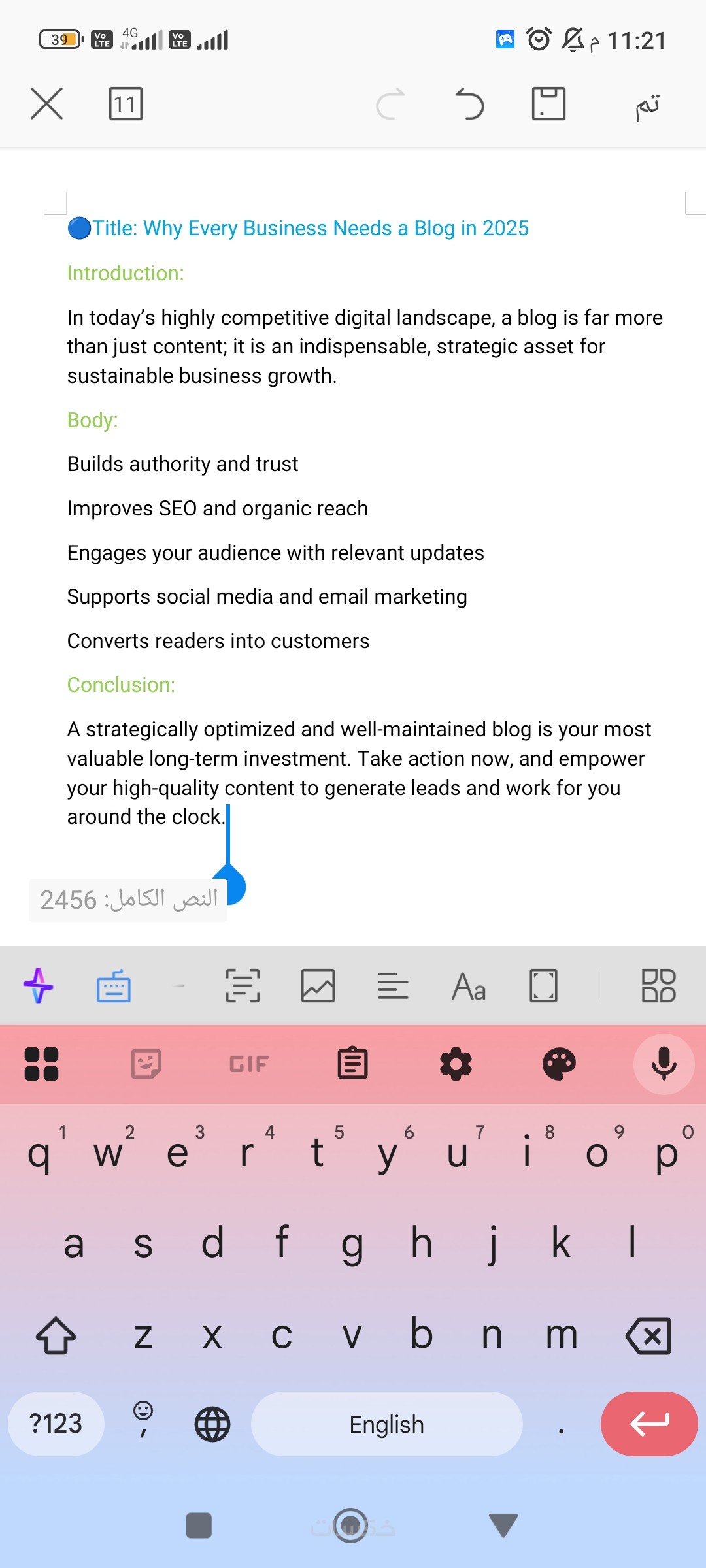Open font formatting Aa options
This screenshot has height=1568, width=706.
coord(469,986)
